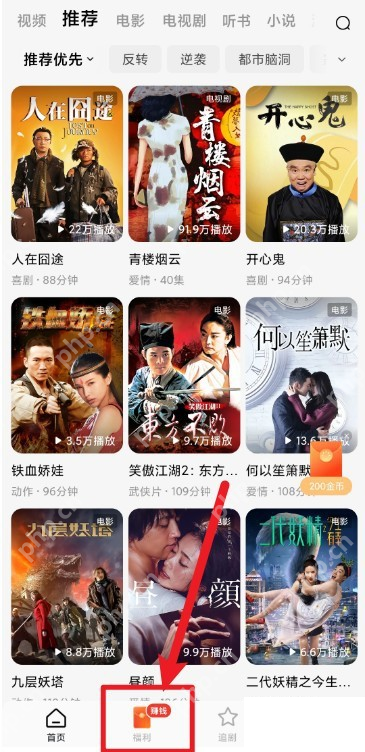Select the 小说 top tab
The image size is (365, 752).
[281, 21]
